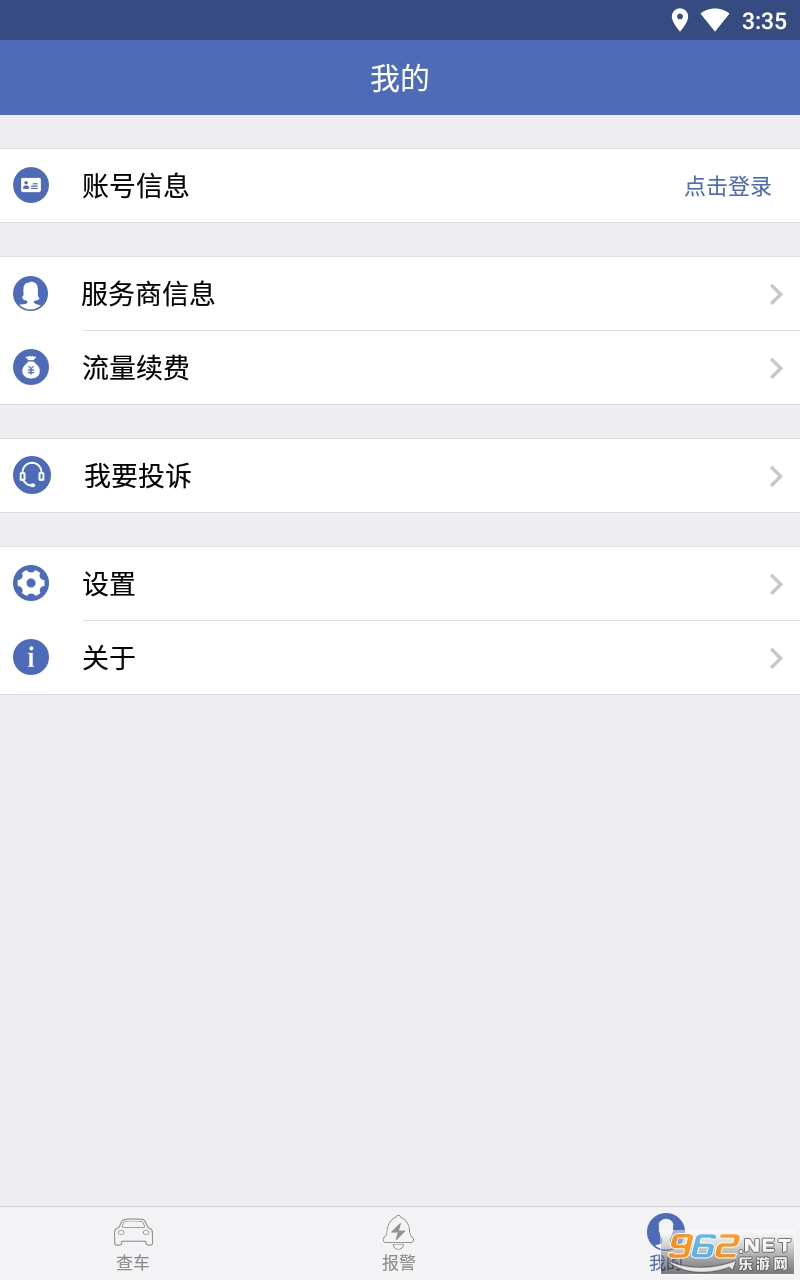Open 设置 settings row

click(400, 584)
